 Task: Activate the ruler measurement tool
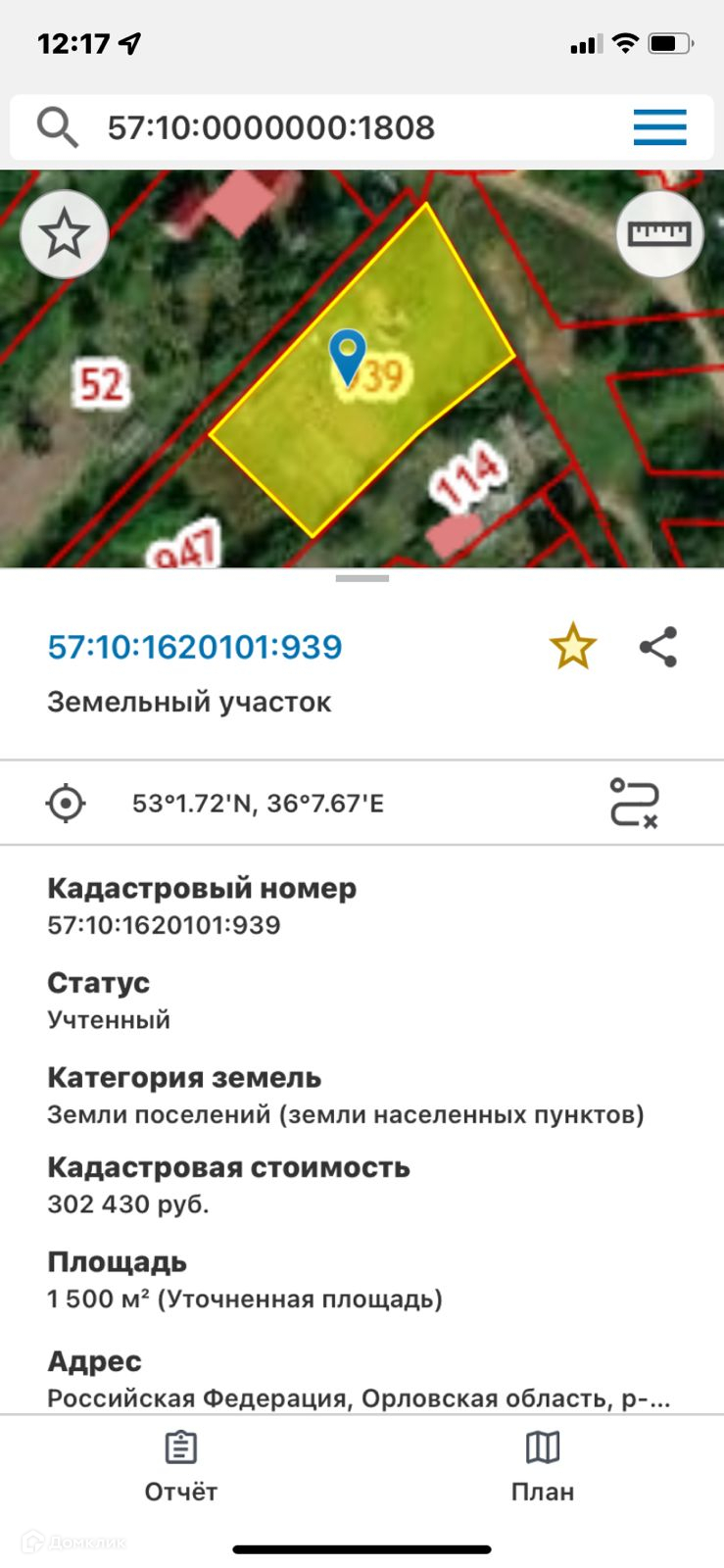pos(659,234)
